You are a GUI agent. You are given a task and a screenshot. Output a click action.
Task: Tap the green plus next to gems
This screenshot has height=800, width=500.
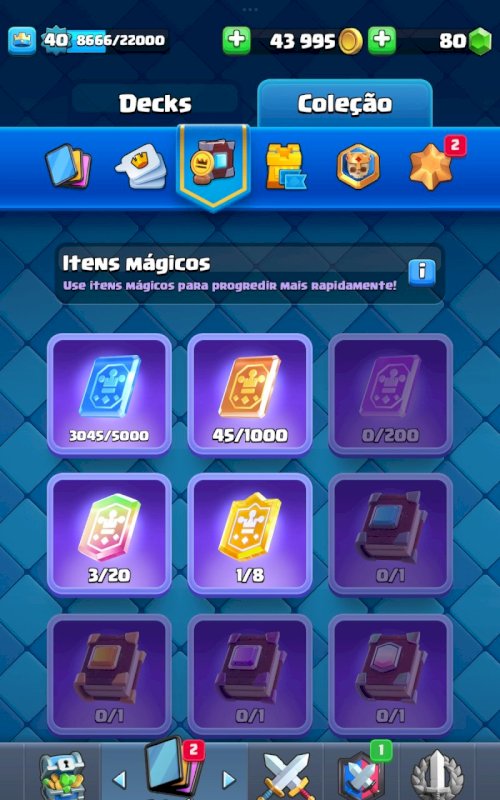click(382, 40)
